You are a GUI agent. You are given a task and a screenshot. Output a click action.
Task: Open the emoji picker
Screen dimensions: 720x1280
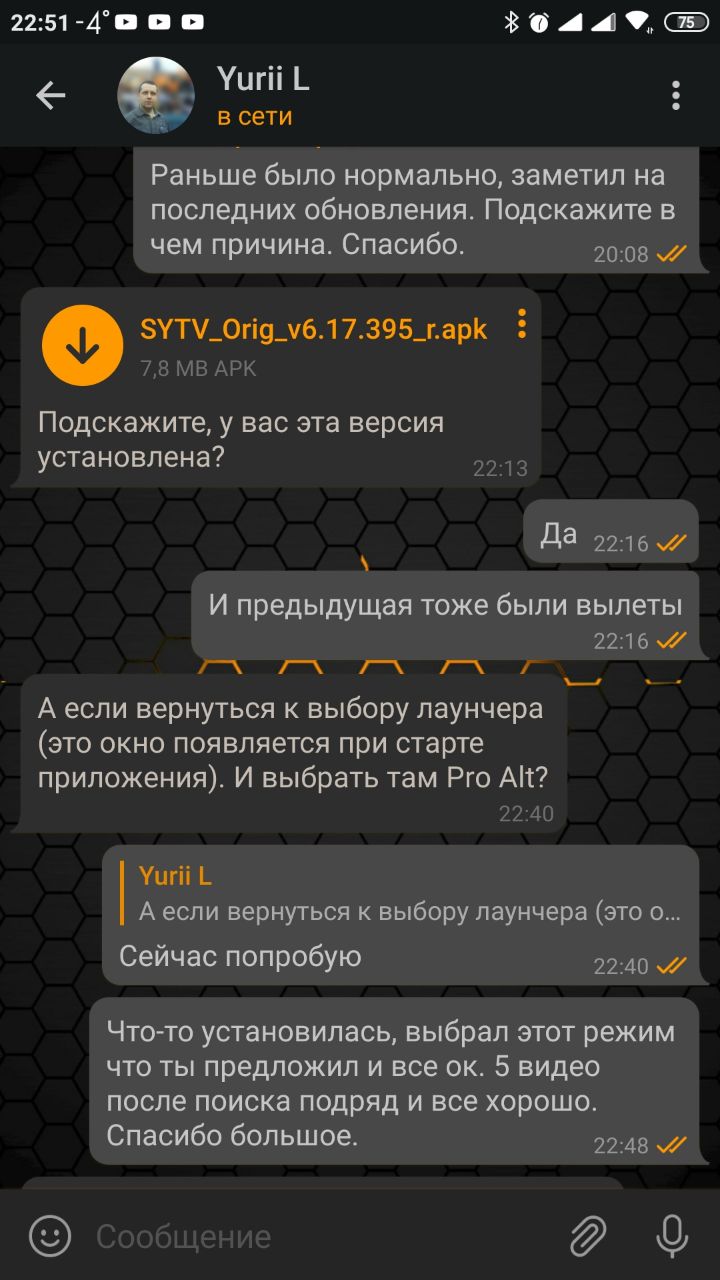tap(50, 1236)
